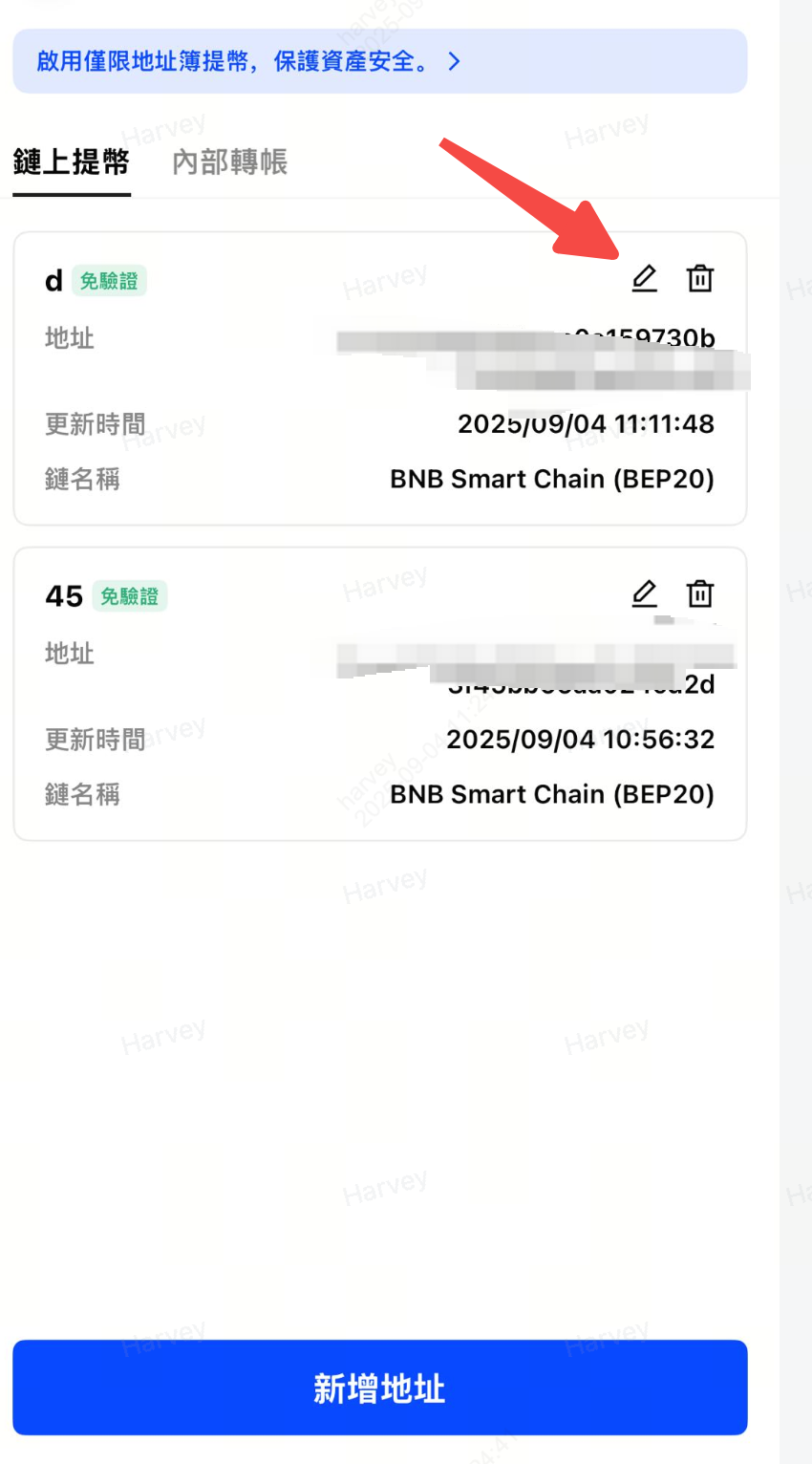The image size is (812, 1464).
Task: Click the address label "45"
Action: tap(65, 594)
